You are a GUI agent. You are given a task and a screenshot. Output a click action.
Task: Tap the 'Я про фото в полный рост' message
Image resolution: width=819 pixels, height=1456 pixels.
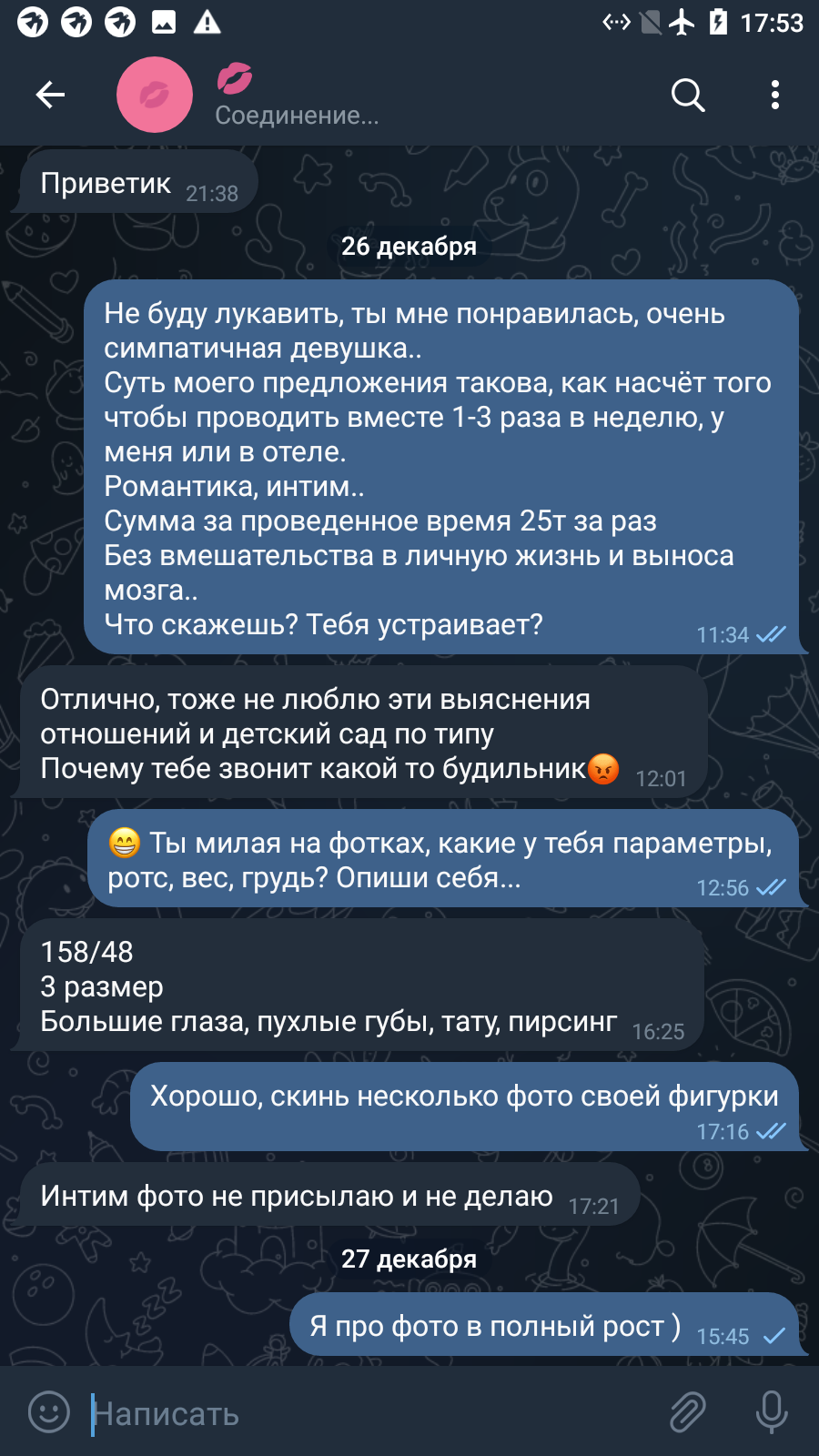[544, 1324]
